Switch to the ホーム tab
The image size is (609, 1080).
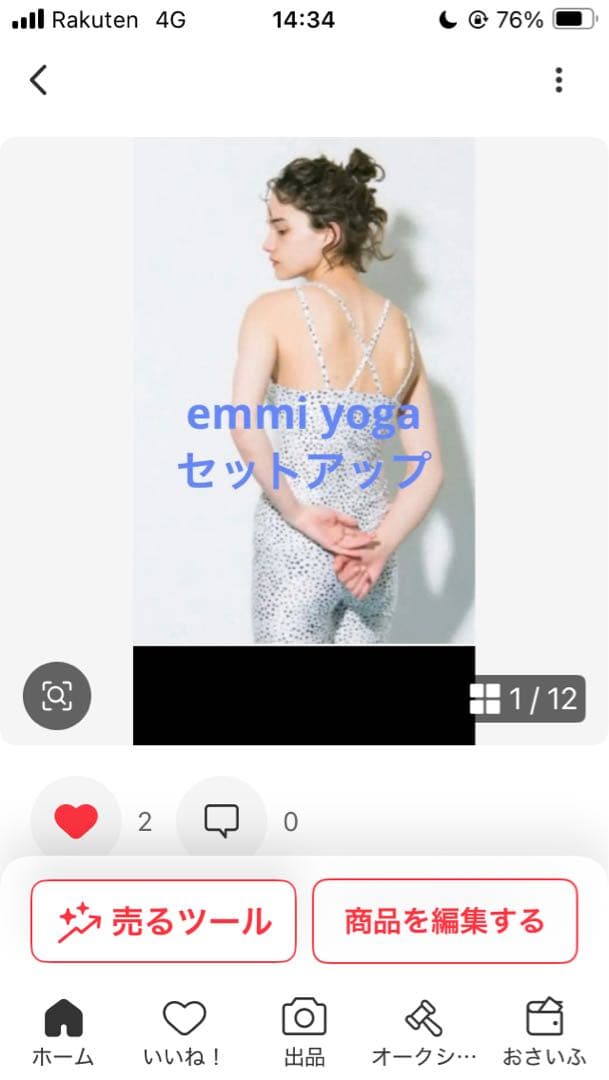pyautogui.click(x=63, y=1033)
